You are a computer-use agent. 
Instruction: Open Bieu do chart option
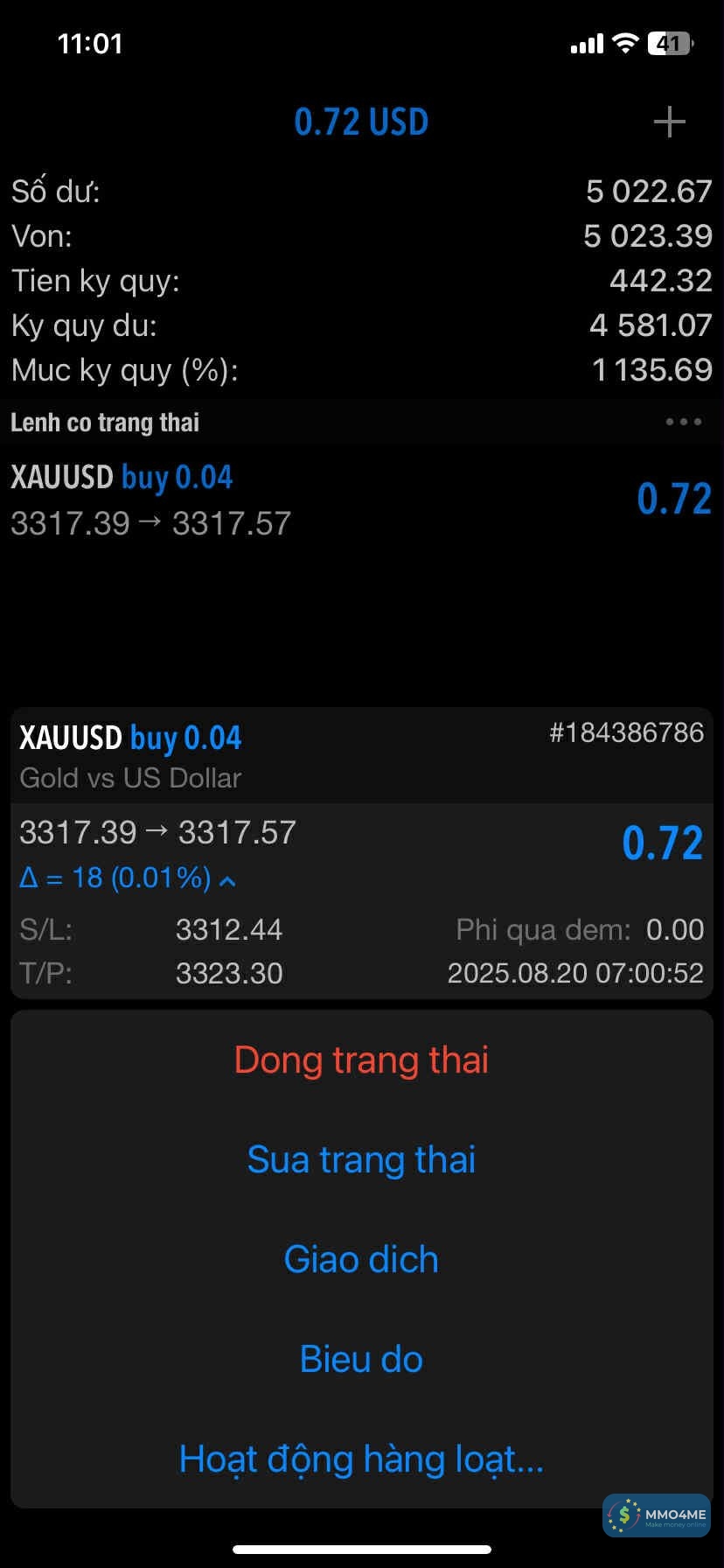(x=361, y=1359)
